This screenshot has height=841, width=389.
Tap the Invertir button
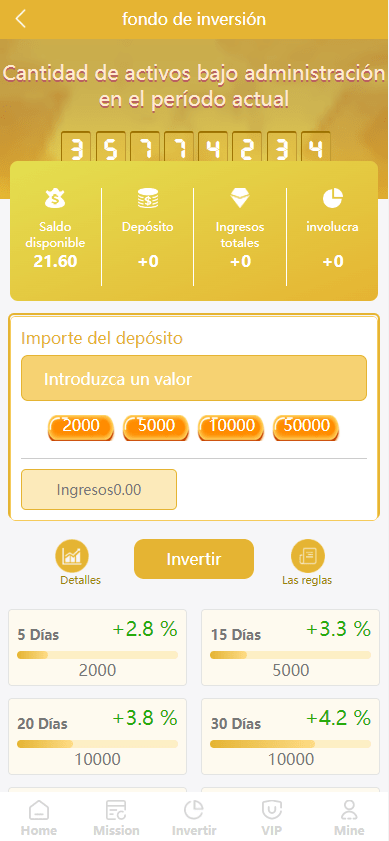(x=194, y=559)
